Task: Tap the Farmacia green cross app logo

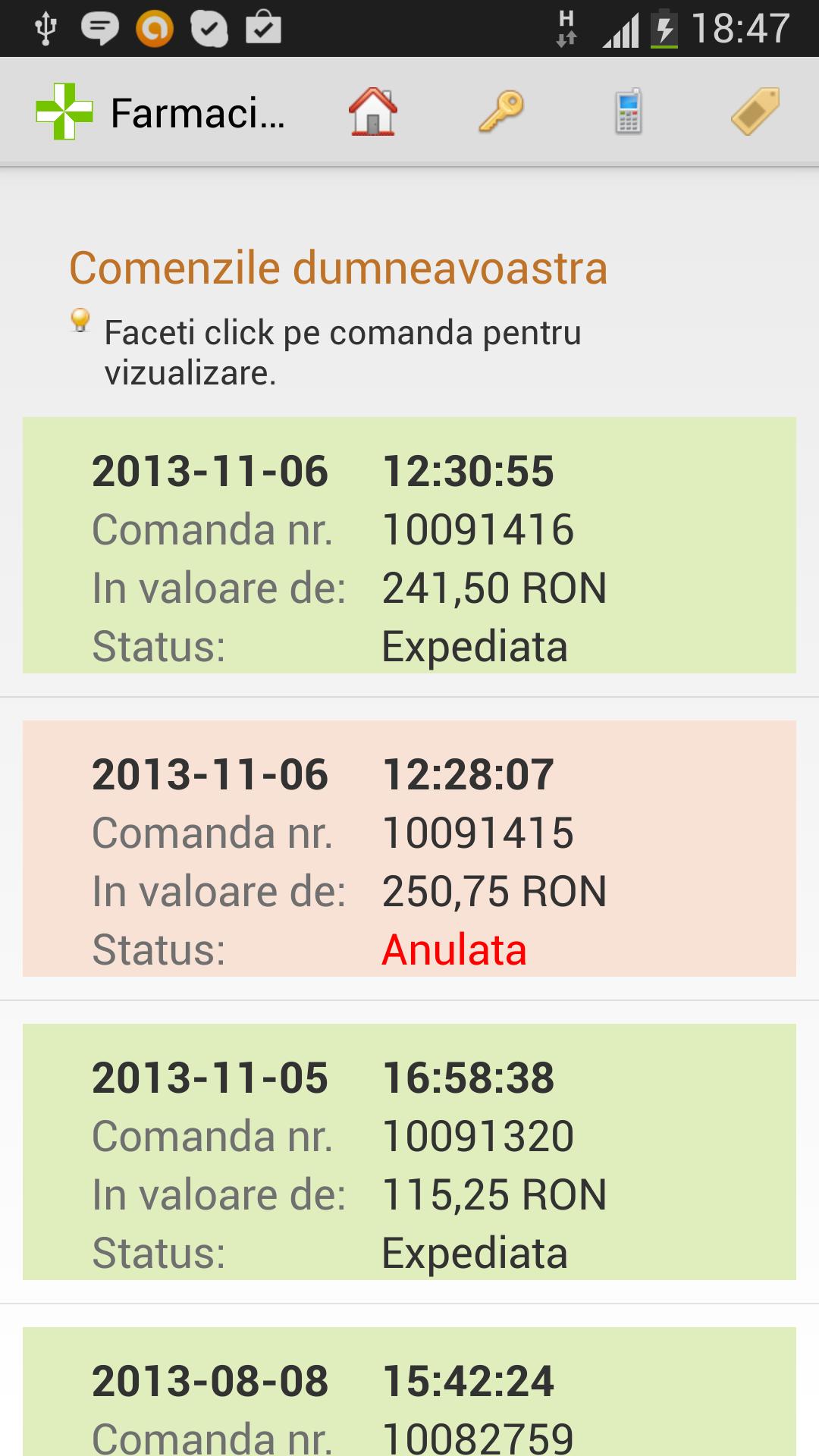Action: tap(64, 112)
